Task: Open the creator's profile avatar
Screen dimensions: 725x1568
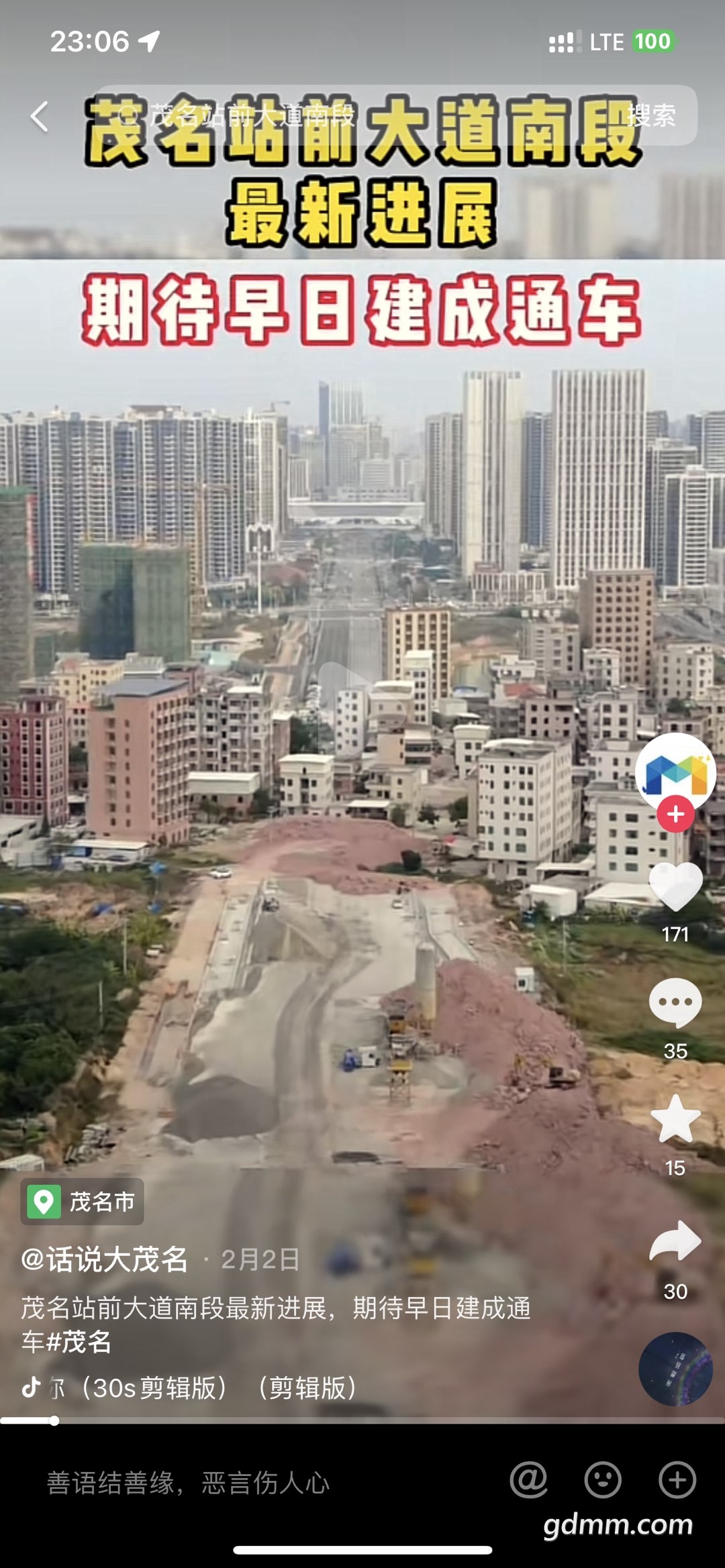Action: [675, 773]
